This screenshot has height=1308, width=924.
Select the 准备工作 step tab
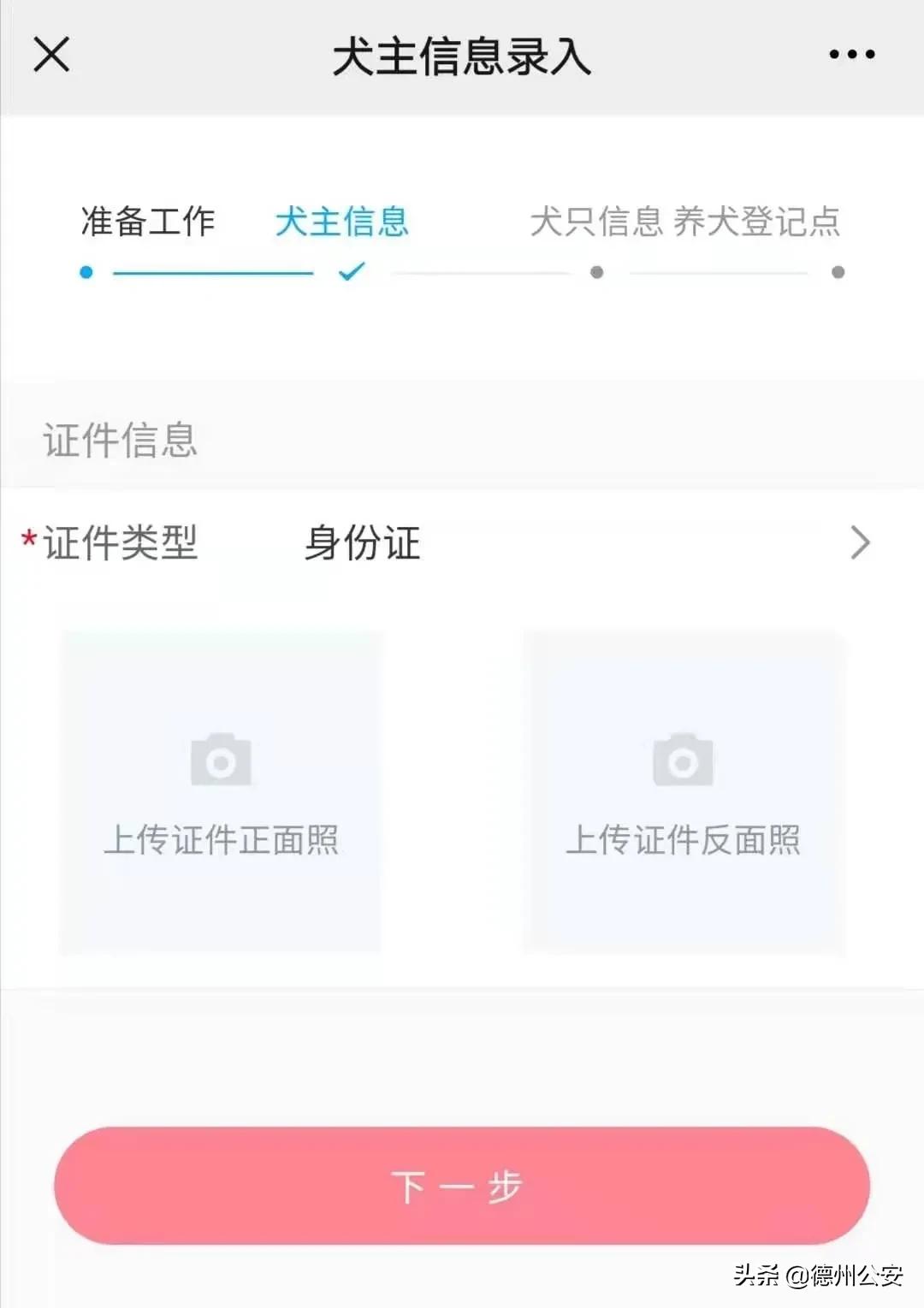(145, 221)
